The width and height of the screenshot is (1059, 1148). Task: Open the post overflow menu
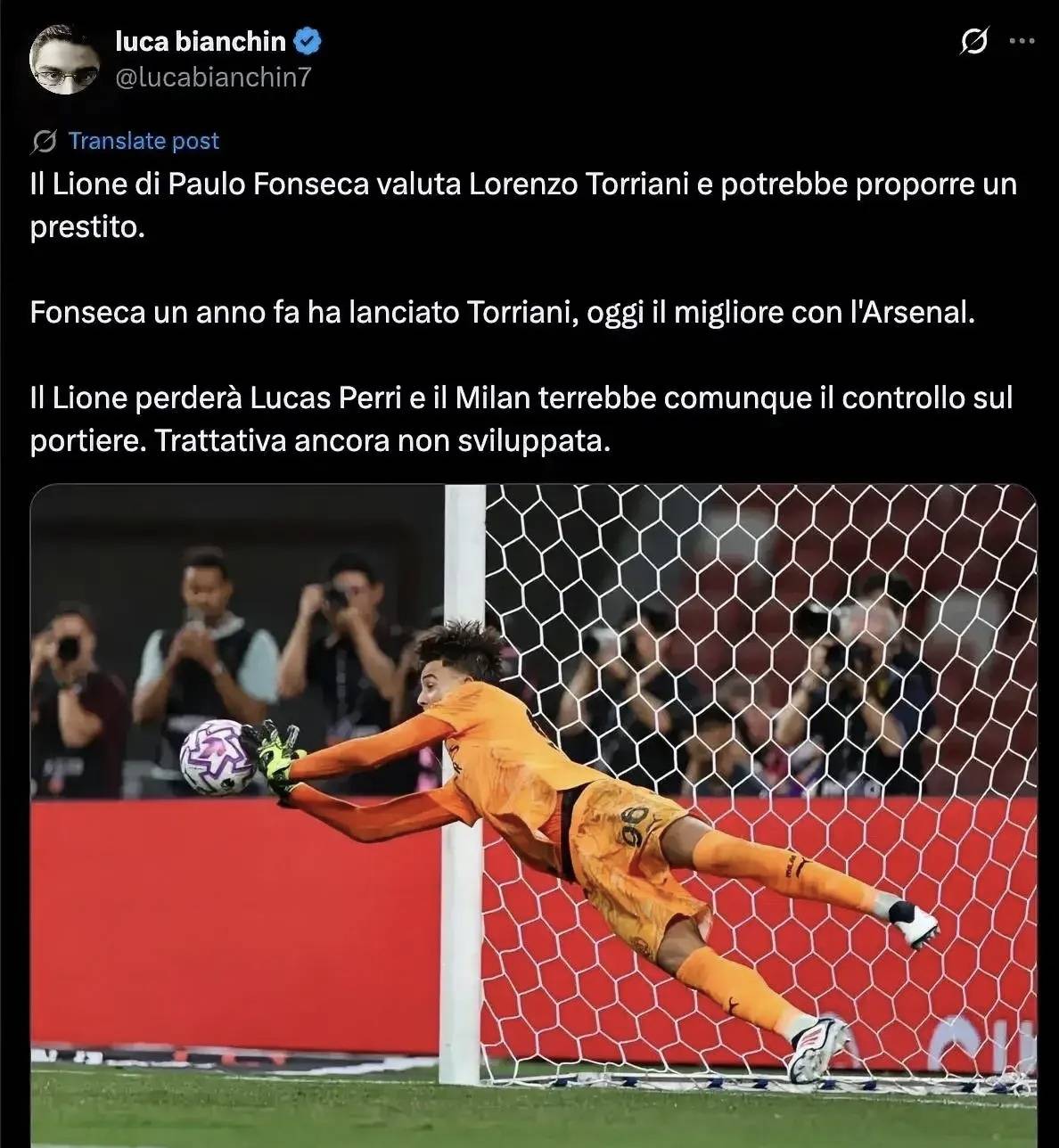pyautogui.click(x=1021, y=41)
